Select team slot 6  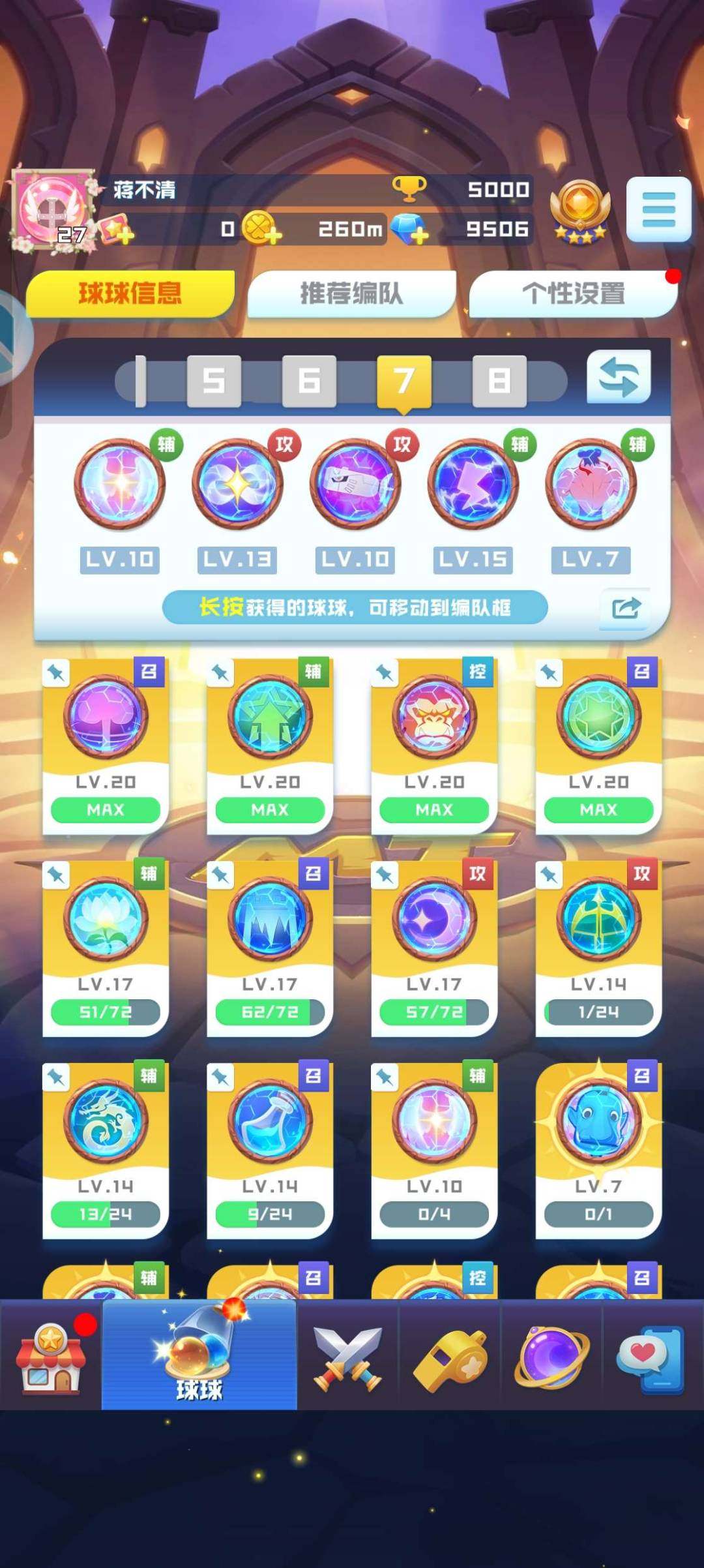309,381
